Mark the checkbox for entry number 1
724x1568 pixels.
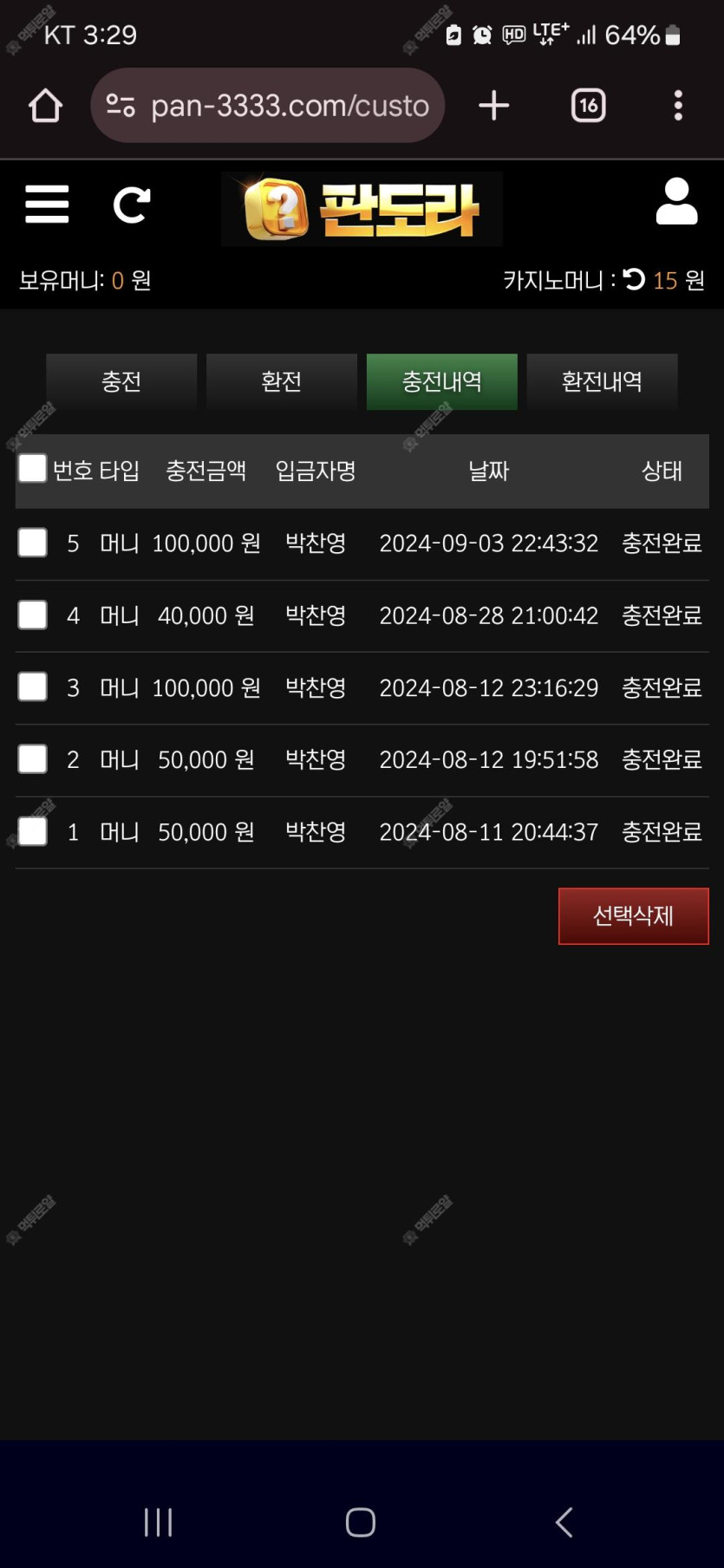(33, 831)
